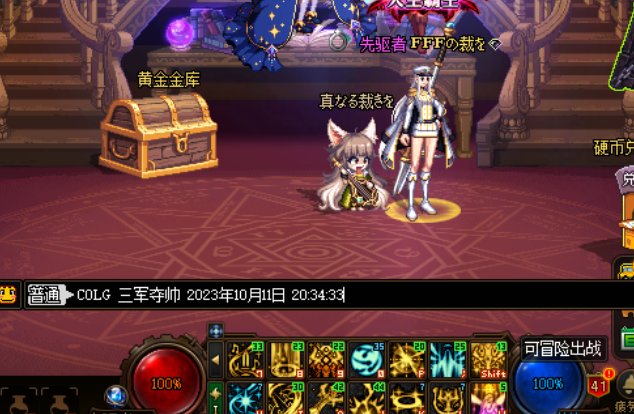Open the emoticon face icon beside chat
634x414 pixels.
pos(9,295)
